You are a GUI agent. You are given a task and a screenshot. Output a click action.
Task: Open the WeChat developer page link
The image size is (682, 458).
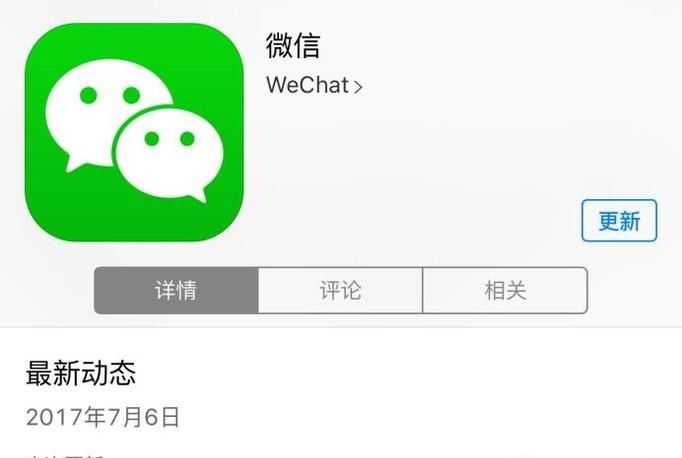(313, 86)
